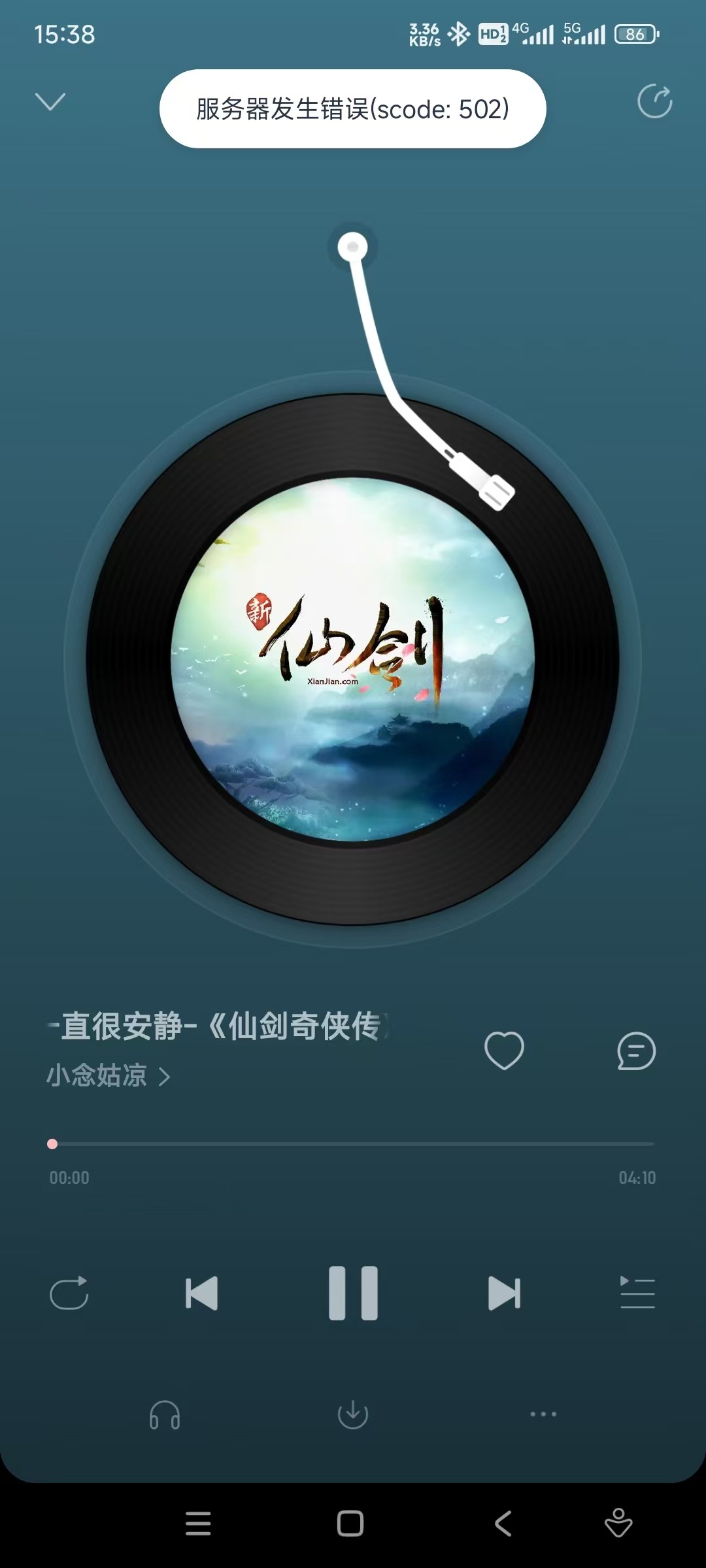Go back with the system back button
The height and width of the screenshot is (1568, 706).
(503, 1524)
